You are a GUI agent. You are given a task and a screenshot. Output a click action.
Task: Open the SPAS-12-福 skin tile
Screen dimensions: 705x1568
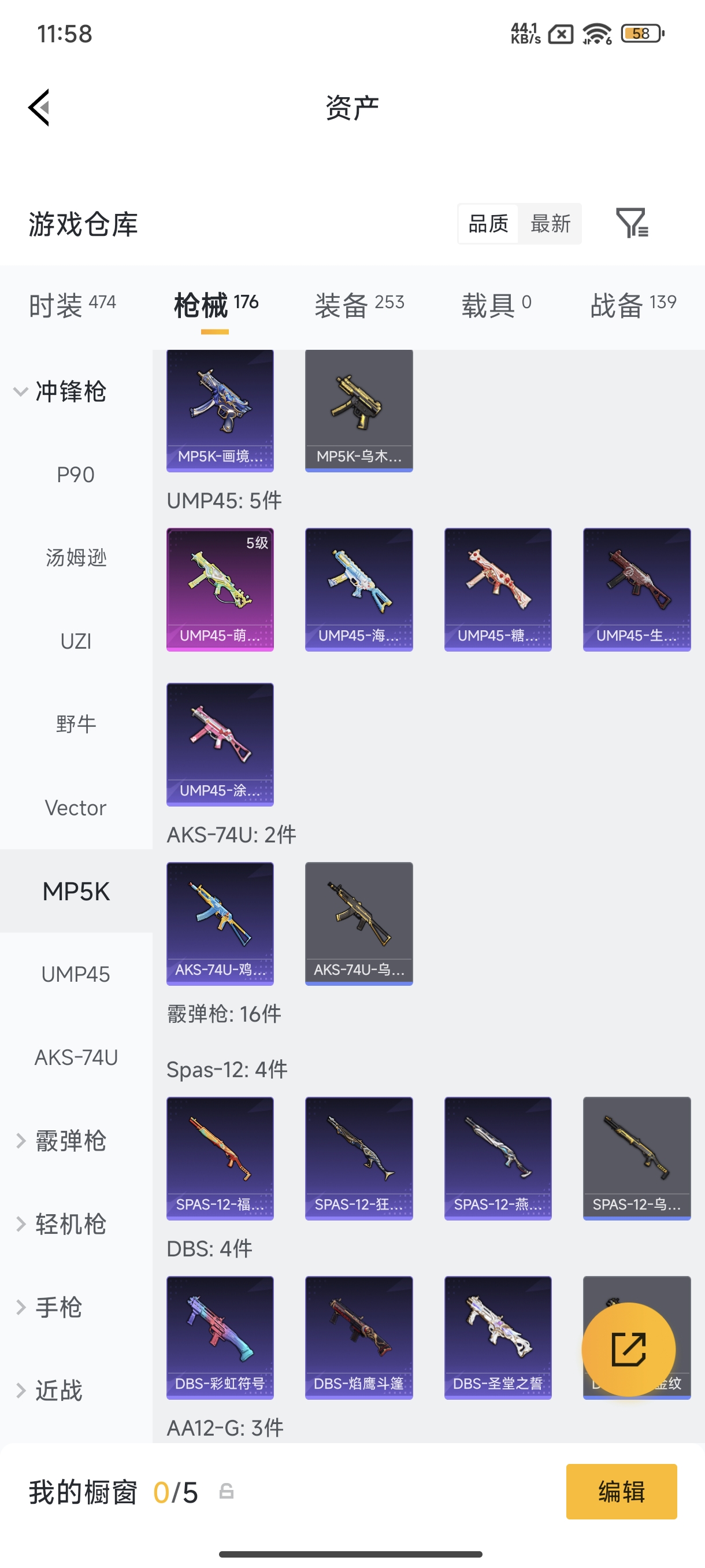tap(220, 1157)
